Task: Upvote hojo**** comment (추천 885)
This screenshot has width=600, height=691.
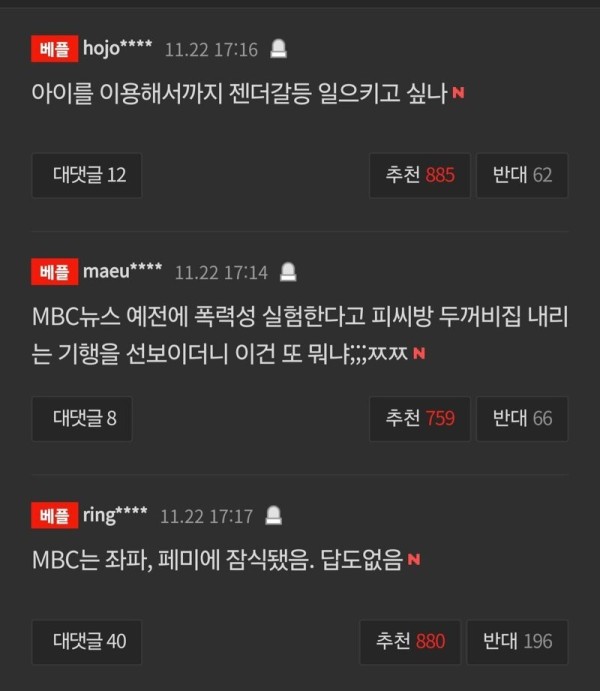Action: click(x=420, y=175)
